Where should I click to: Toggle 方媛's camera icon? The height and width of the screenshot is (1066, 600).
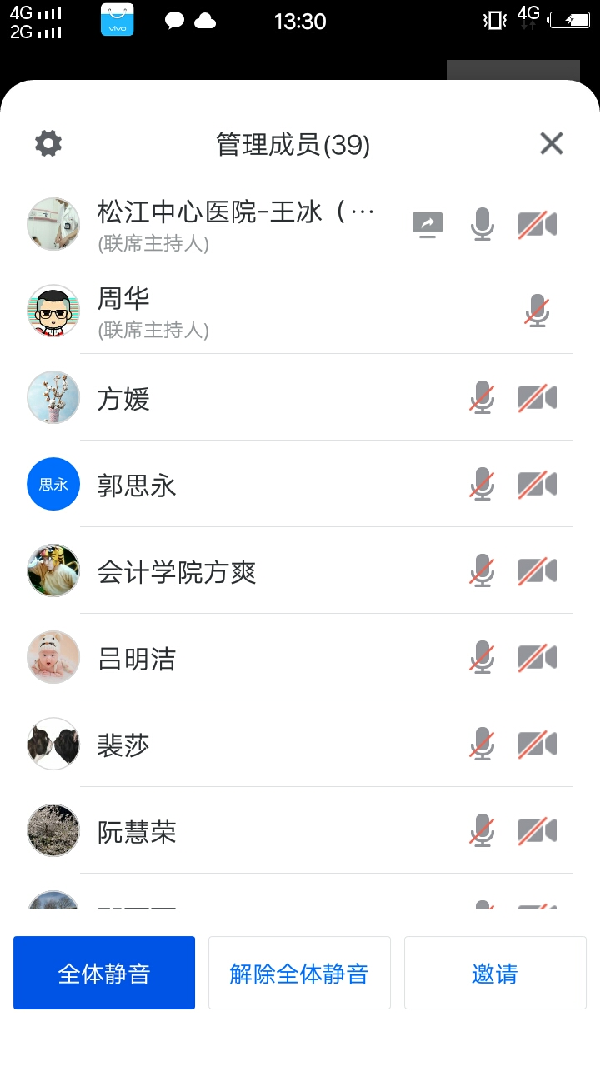tap(537, 398)
